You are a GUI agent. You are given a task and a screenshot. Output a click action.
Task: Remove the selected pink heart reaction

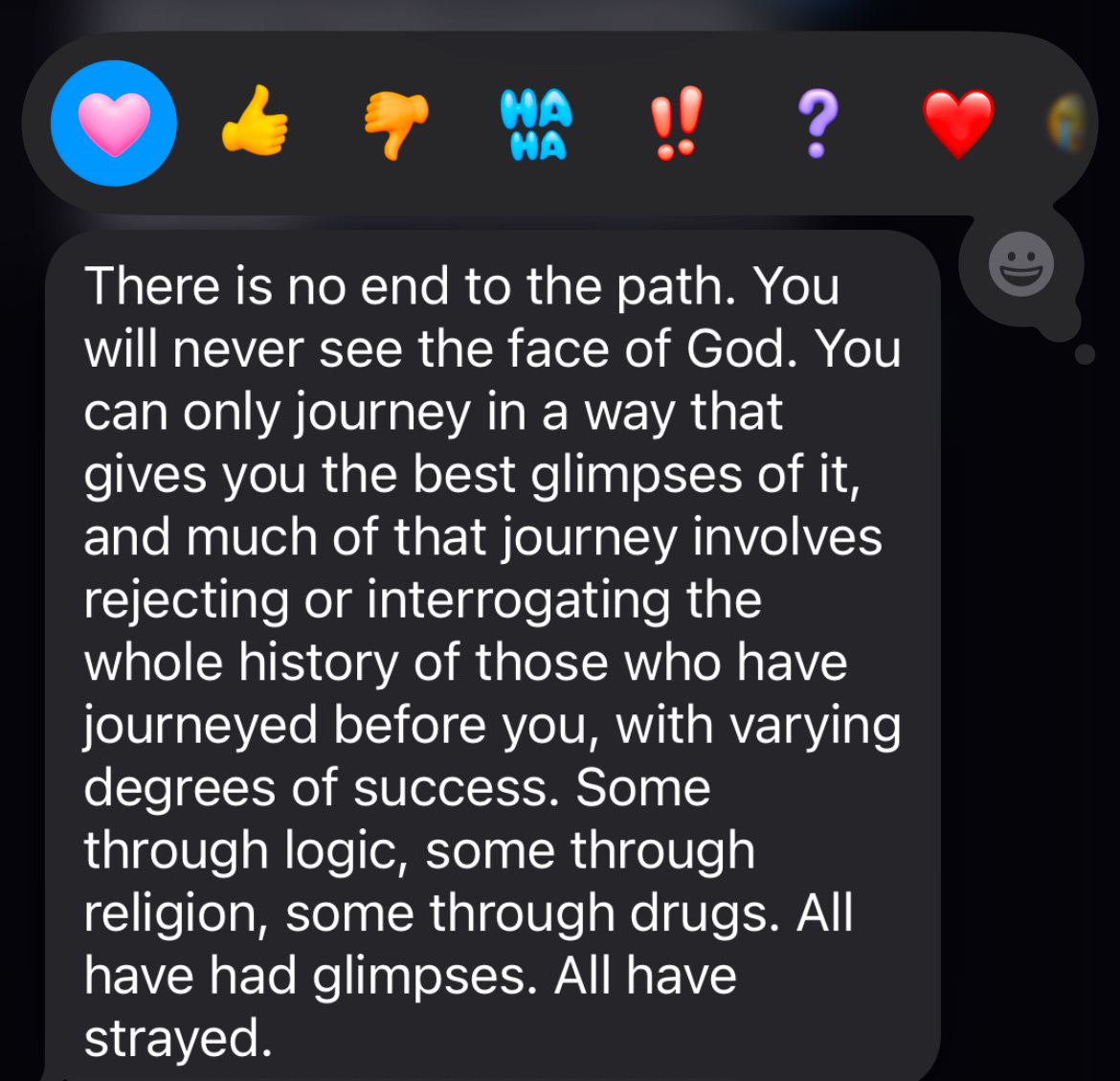tap(114, 124)
